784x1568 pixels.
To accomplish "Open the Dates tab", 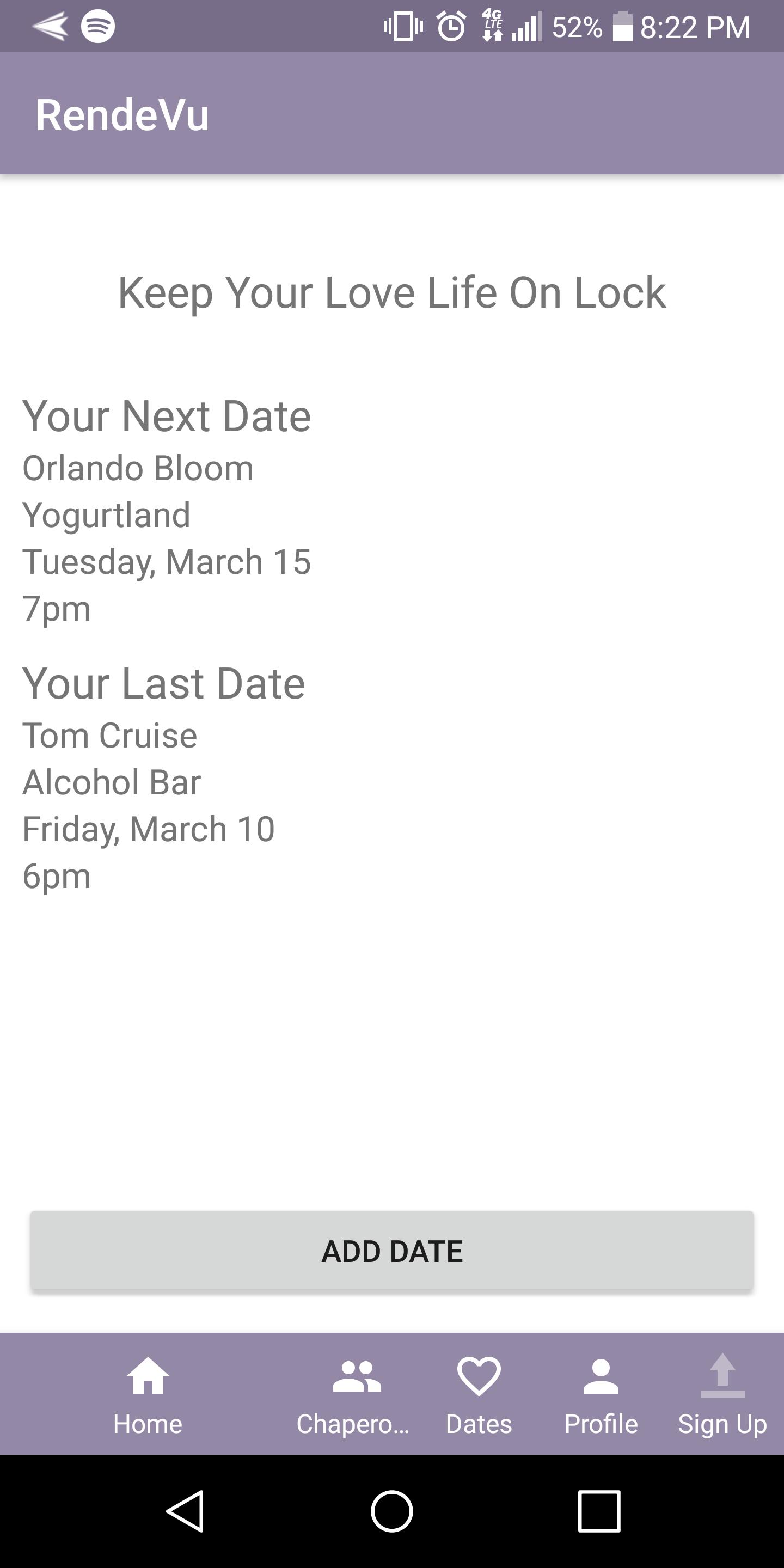I will point(479,1394).
